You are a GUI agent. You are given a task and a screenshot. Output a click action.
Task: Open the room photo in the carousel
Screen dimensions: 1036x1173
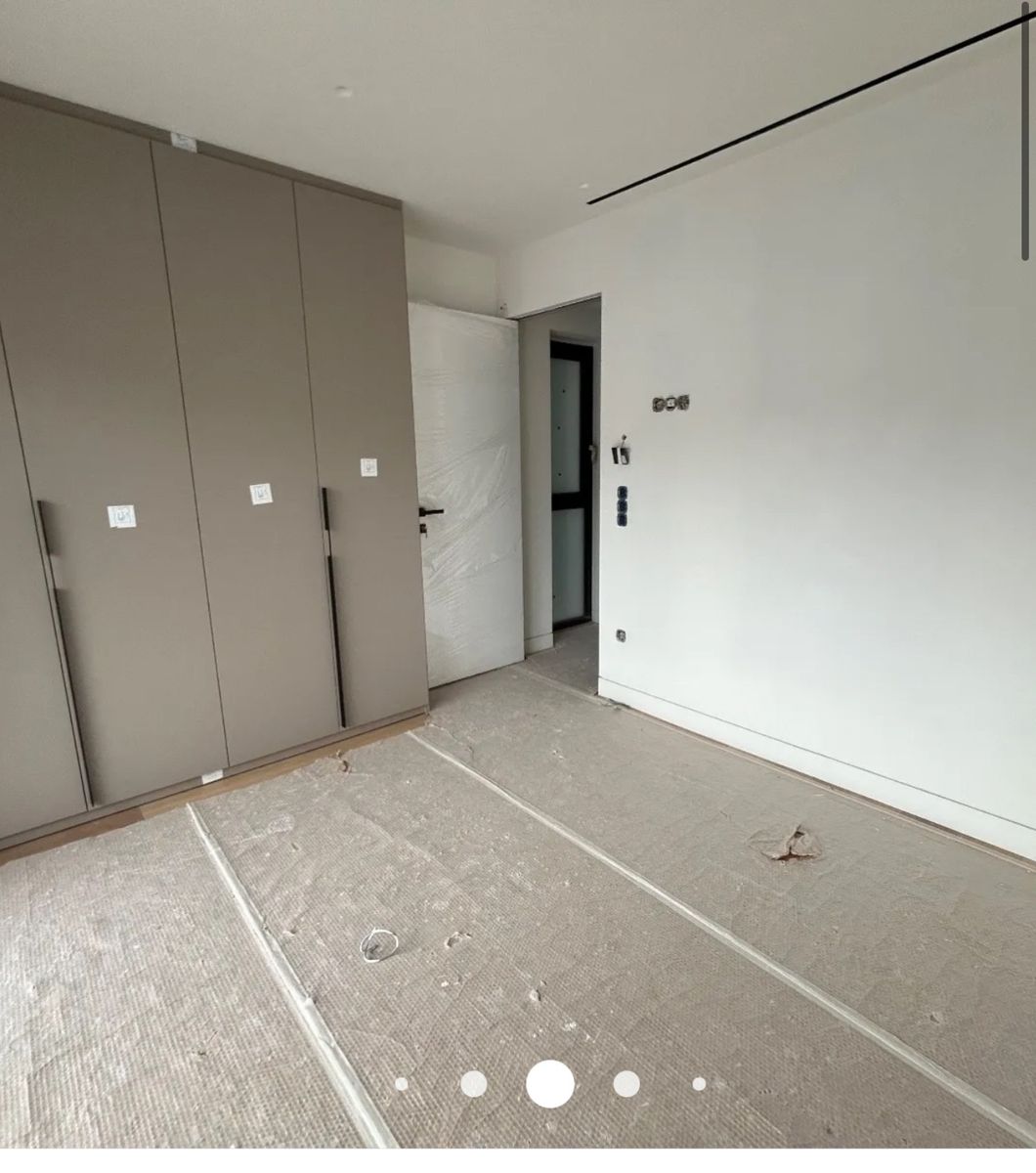coord(518,547)
